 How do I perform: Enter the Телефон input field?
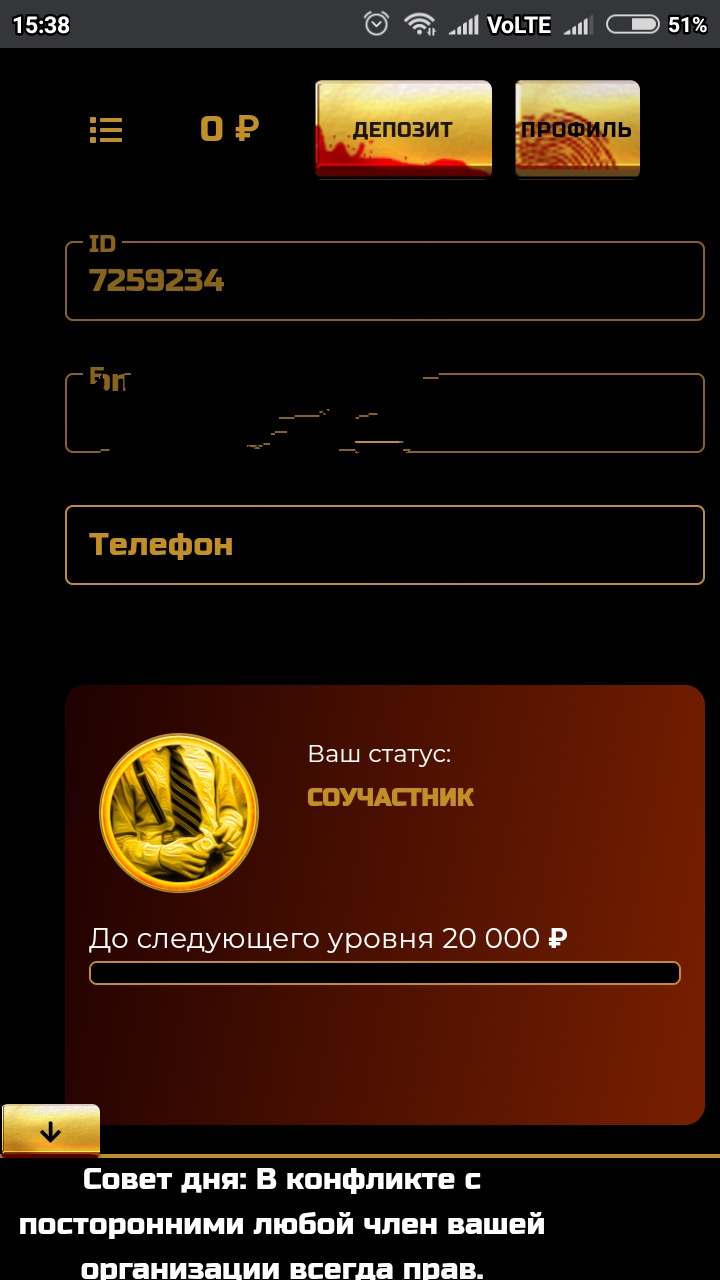click(x=384, y=545)
